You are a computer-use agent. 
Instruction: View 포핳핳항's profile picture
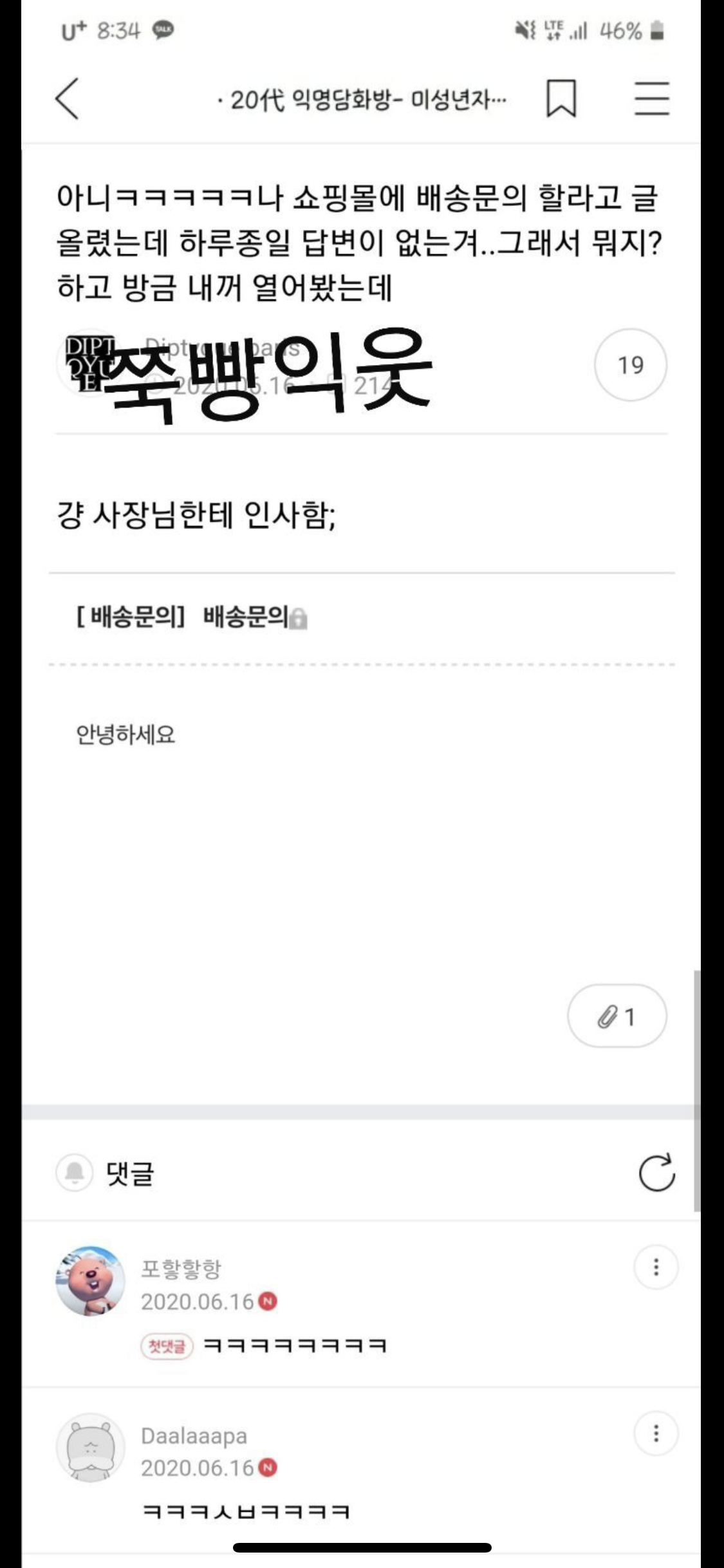[90, 1280]
